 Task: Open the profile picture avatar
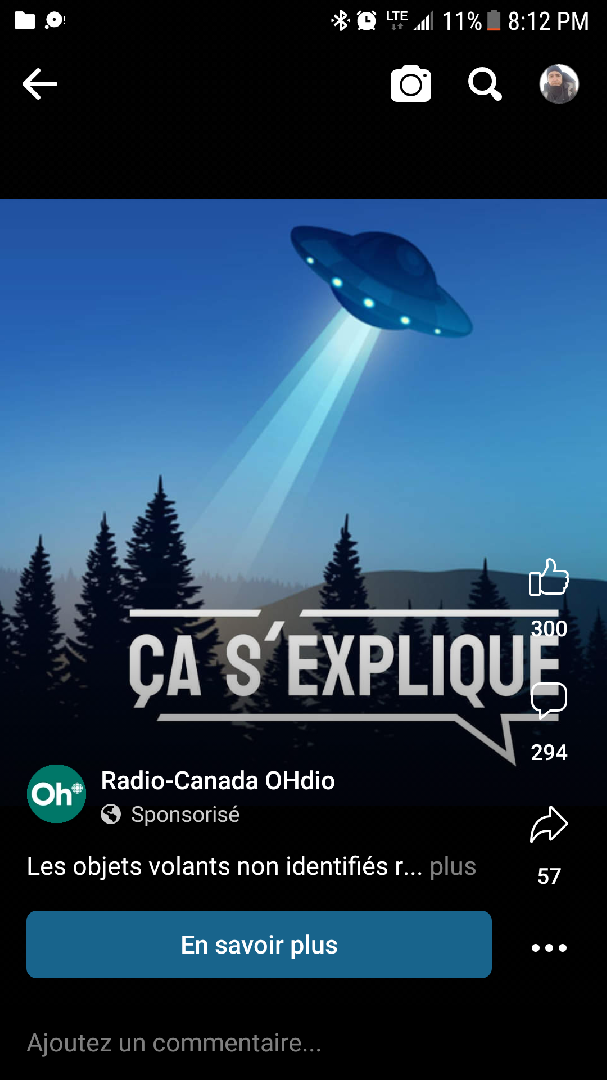pos(559,85)
